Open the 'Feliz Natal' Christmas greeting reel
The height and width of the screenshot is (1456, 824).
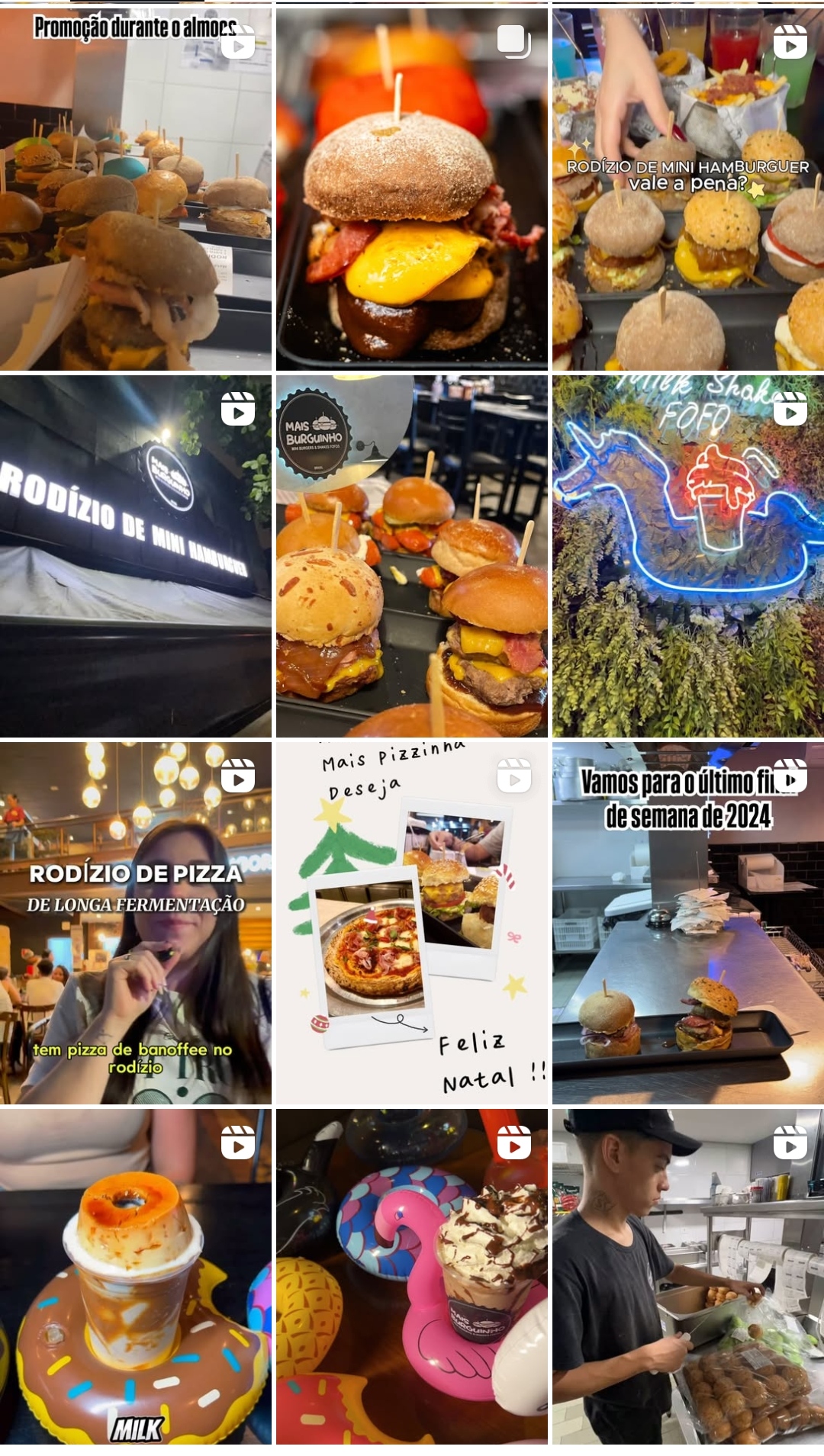click(x=411, y=922)
